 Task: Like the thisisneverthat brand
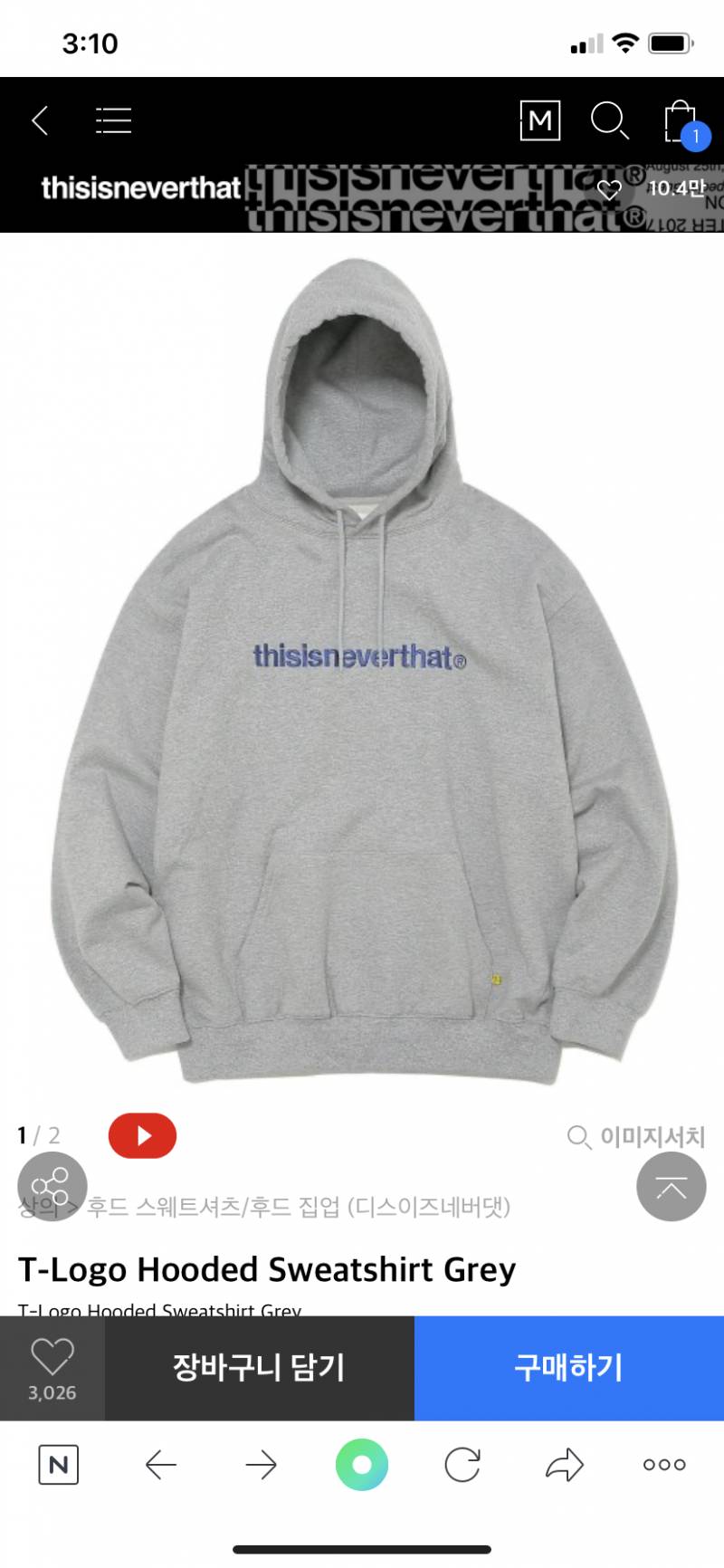tap(609, 189)
